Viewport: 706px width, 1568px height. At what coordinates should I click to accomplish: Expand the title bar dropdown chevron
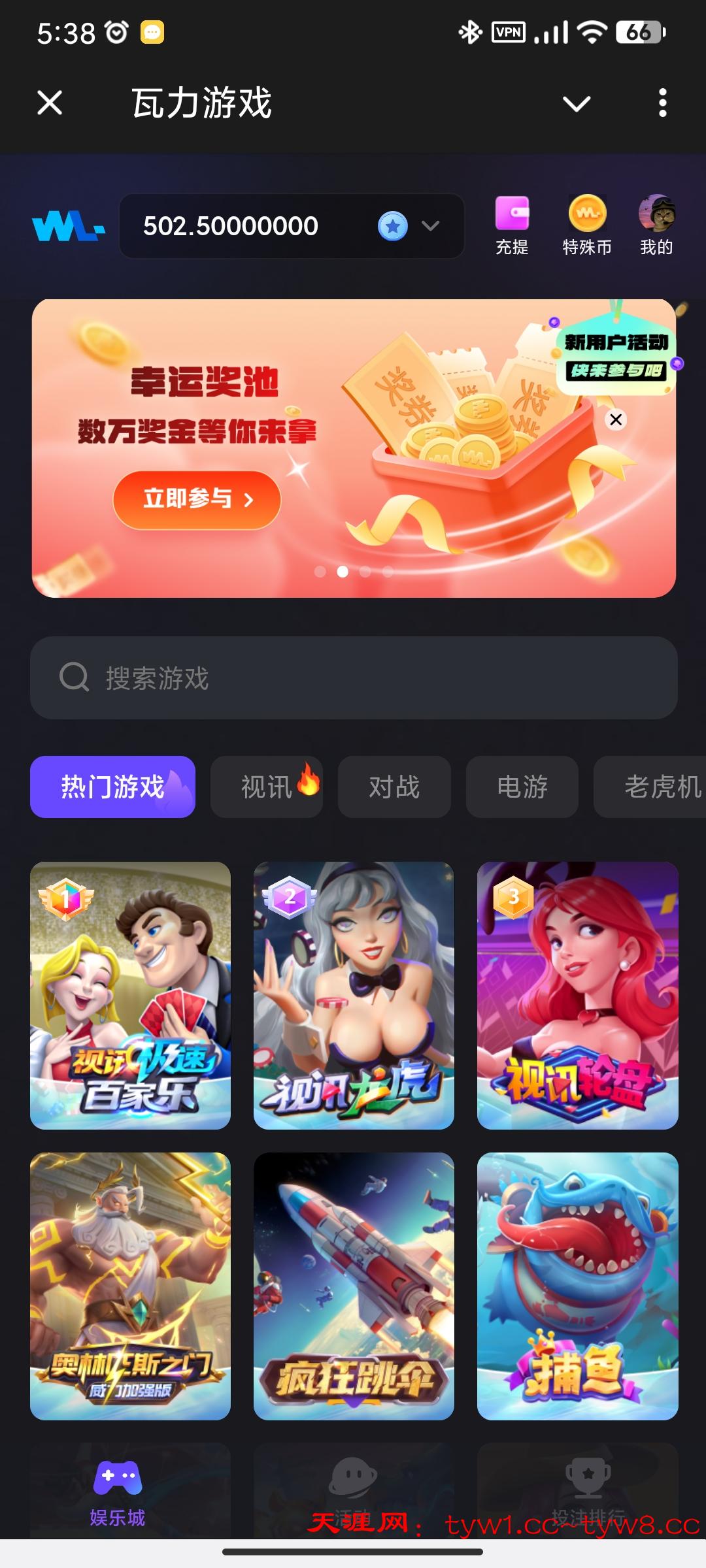pos(576,103)
